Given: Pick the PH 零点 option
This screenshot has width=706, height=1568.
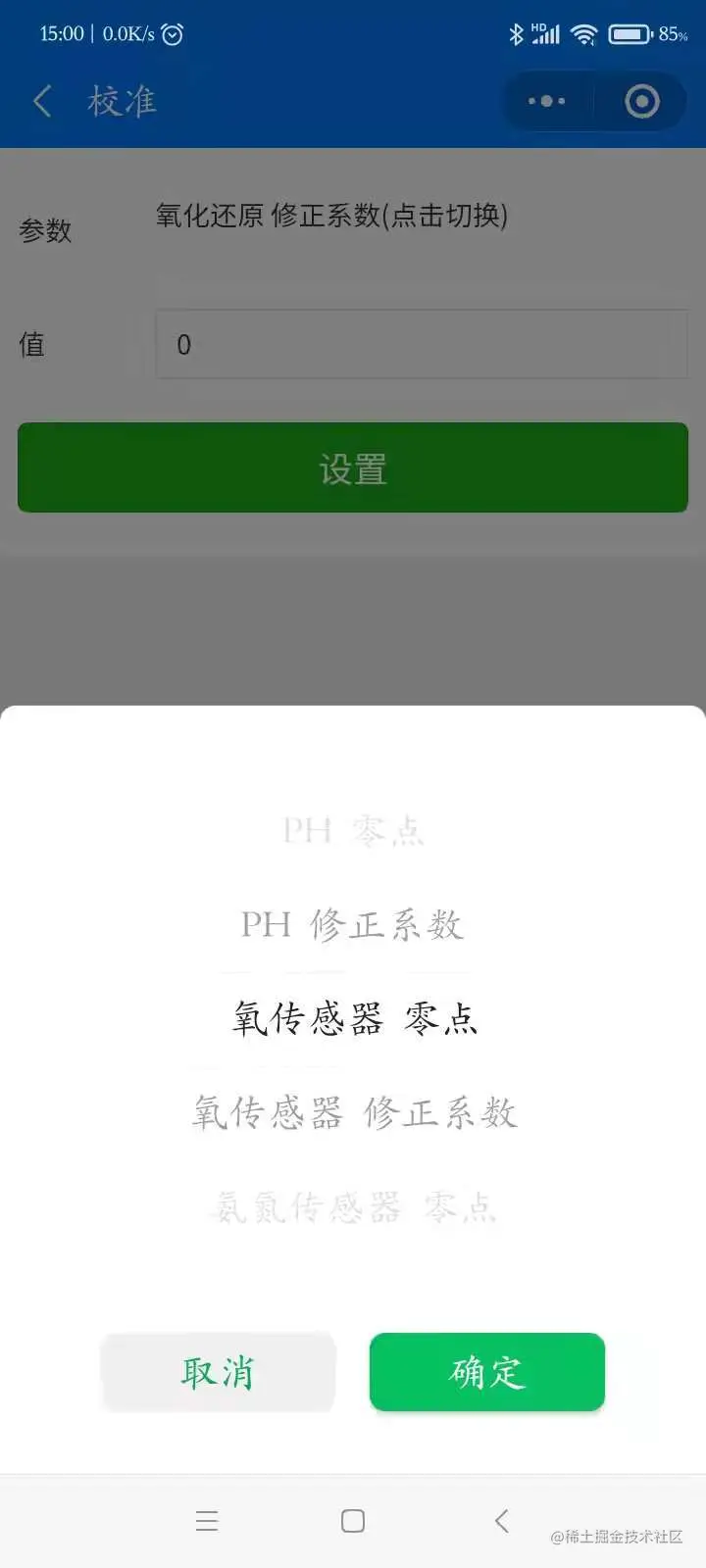Looking at the screenshot, I should coord(352,831).
